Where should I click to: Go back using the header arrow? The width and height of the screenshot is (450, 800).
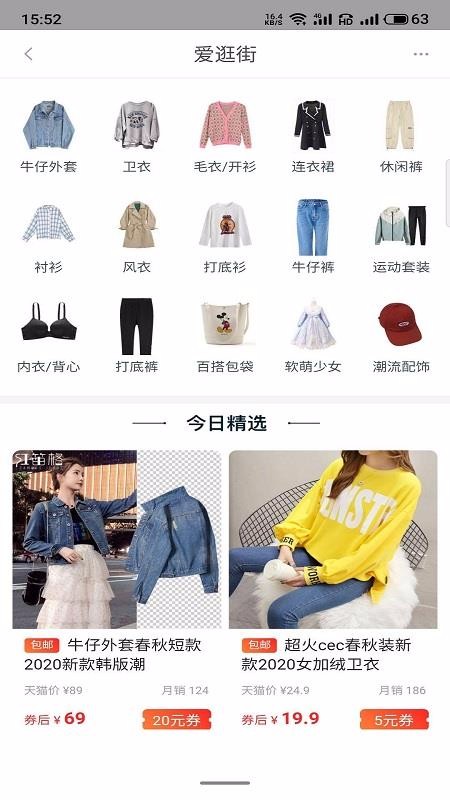(29, 54)
